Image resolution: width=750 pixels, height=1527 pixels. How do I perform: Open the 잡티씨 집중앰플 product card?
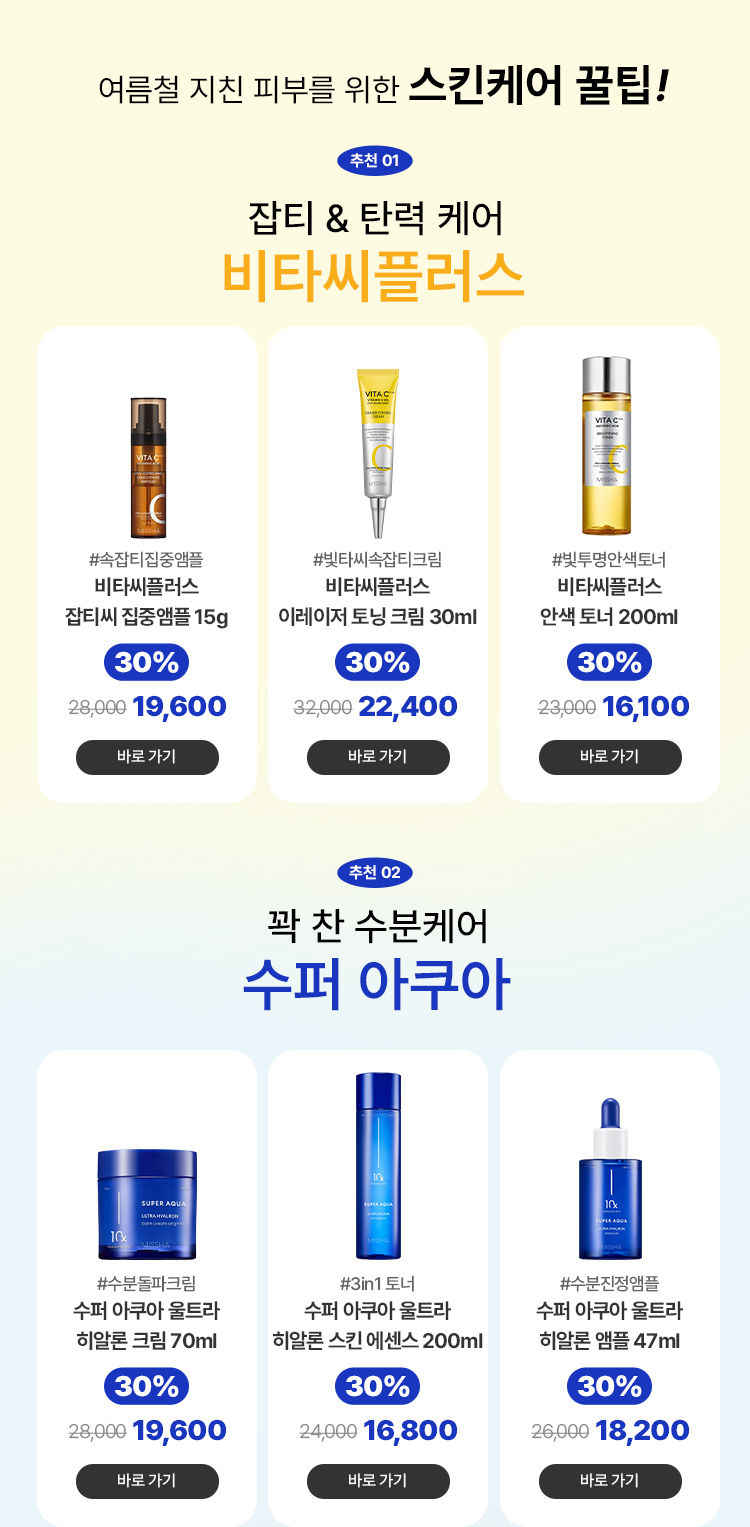coord(147,470)
